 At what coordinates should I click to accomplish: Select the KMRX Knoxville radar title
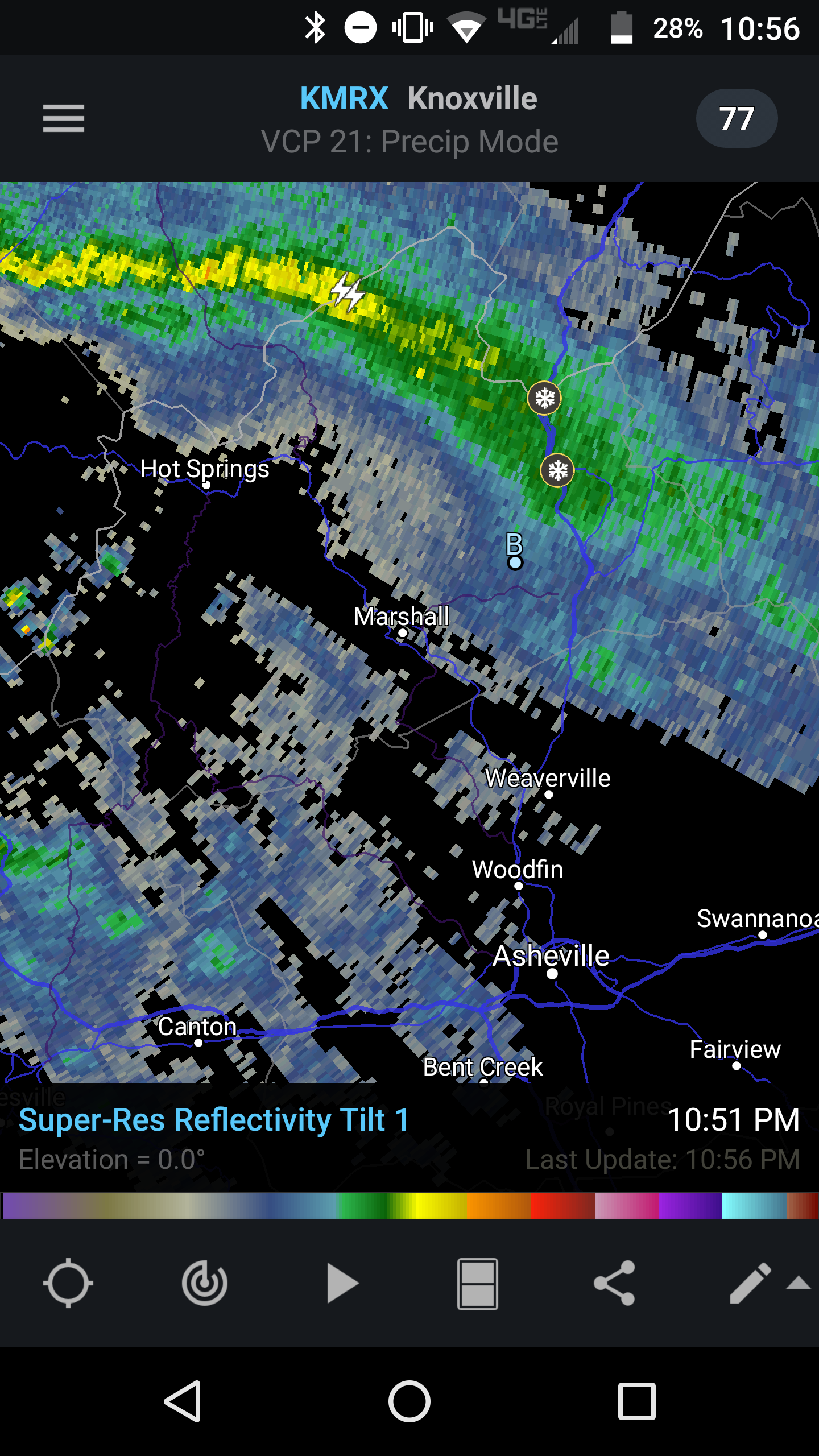[418, 98]
